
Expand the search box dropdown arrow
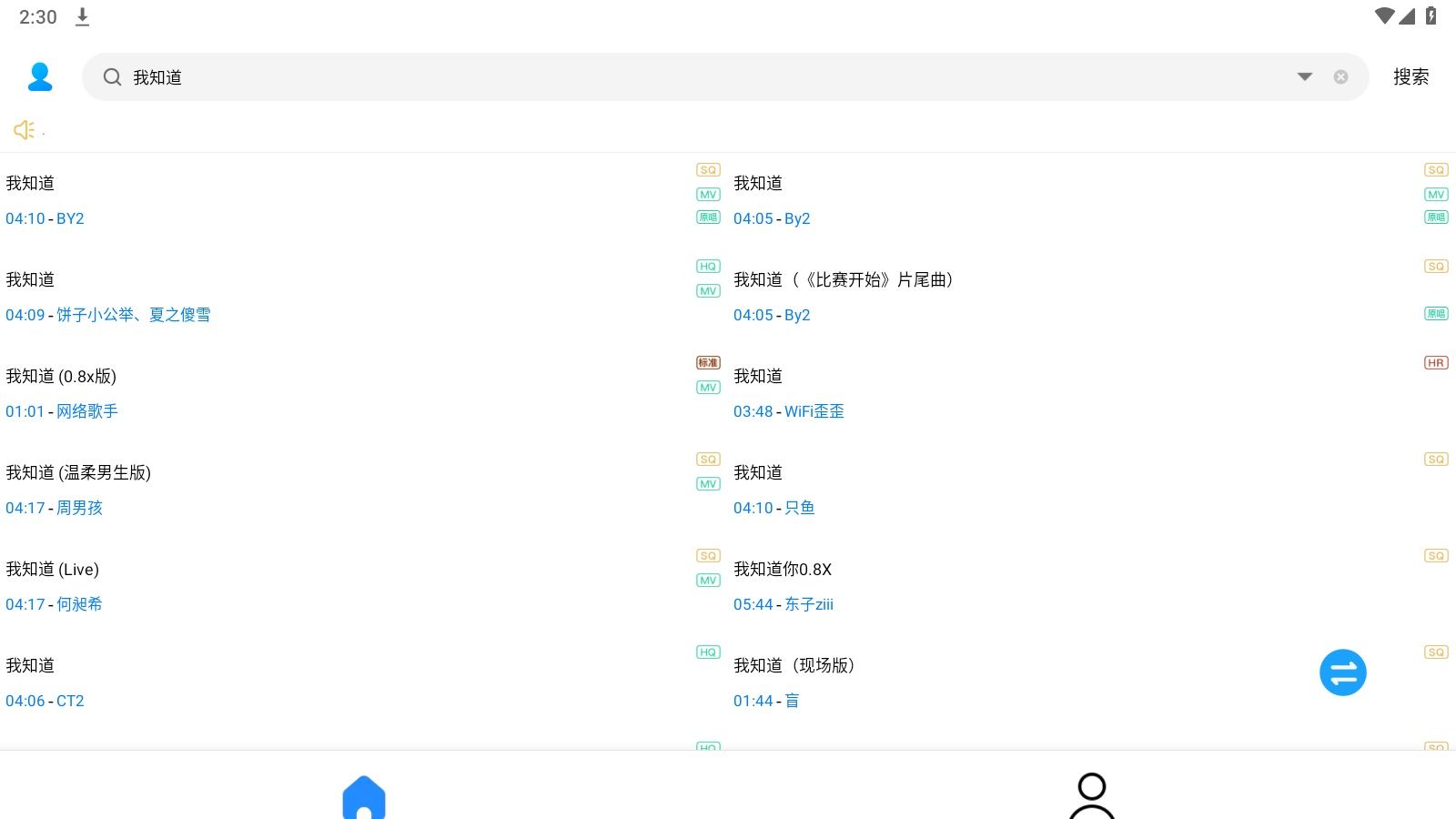(1304, 77)
